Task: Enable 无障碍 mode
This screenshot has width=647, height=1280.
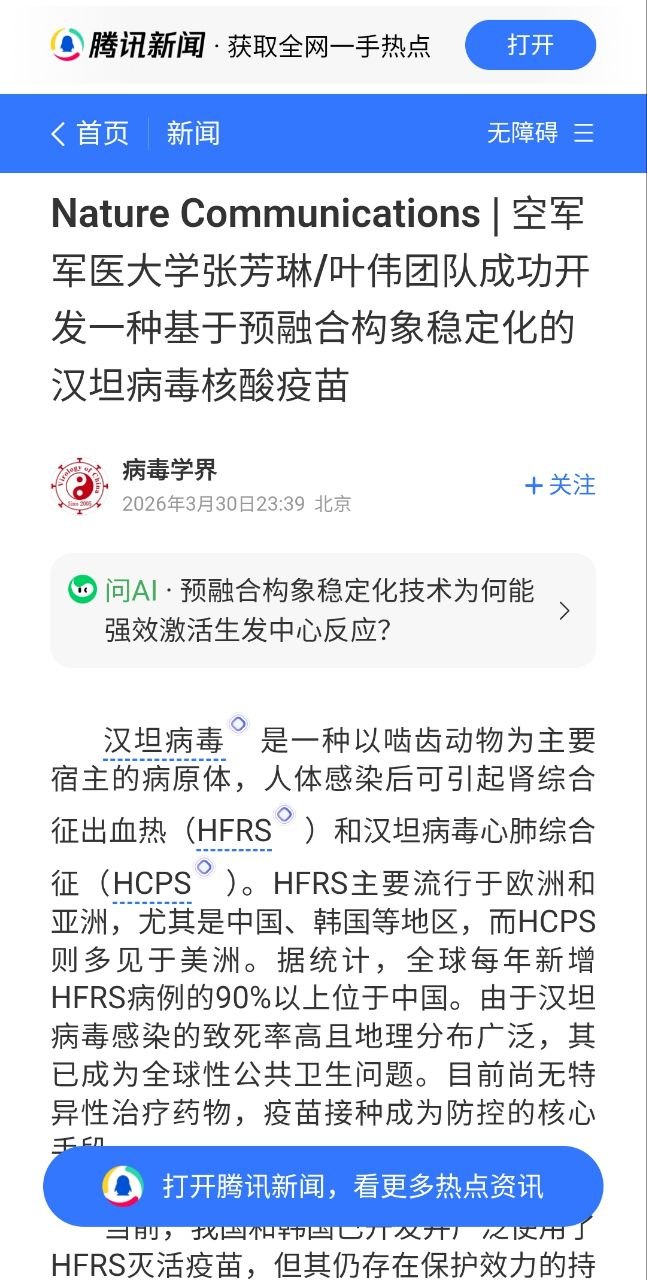Action: pos(522,133)
